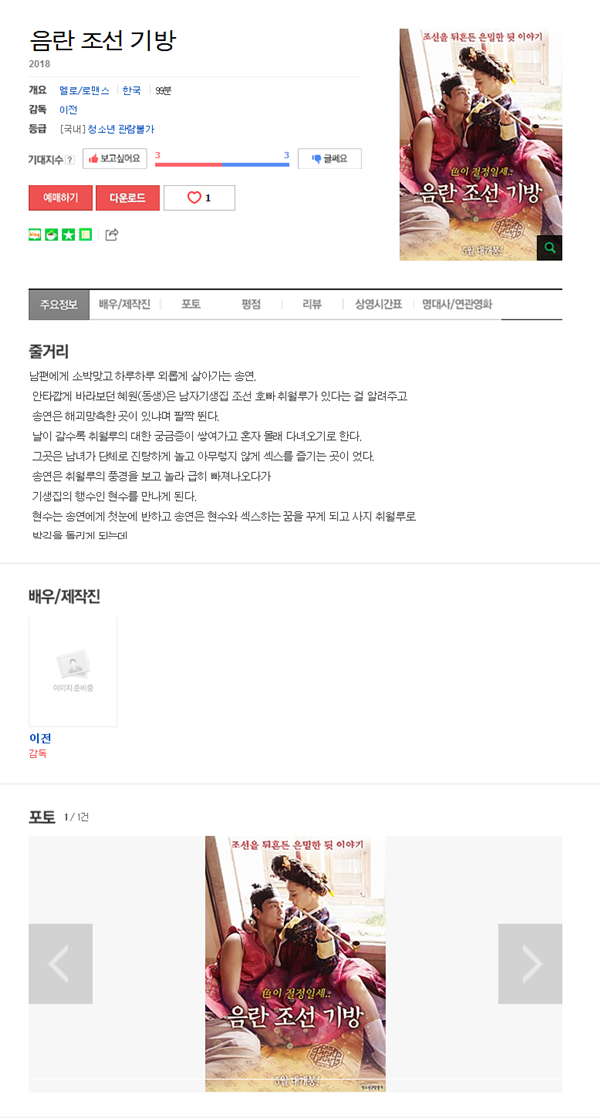Switch to the 명대사/연관영화 tab
Viewport: 600px width, 1118px height.
coord(457,304)
